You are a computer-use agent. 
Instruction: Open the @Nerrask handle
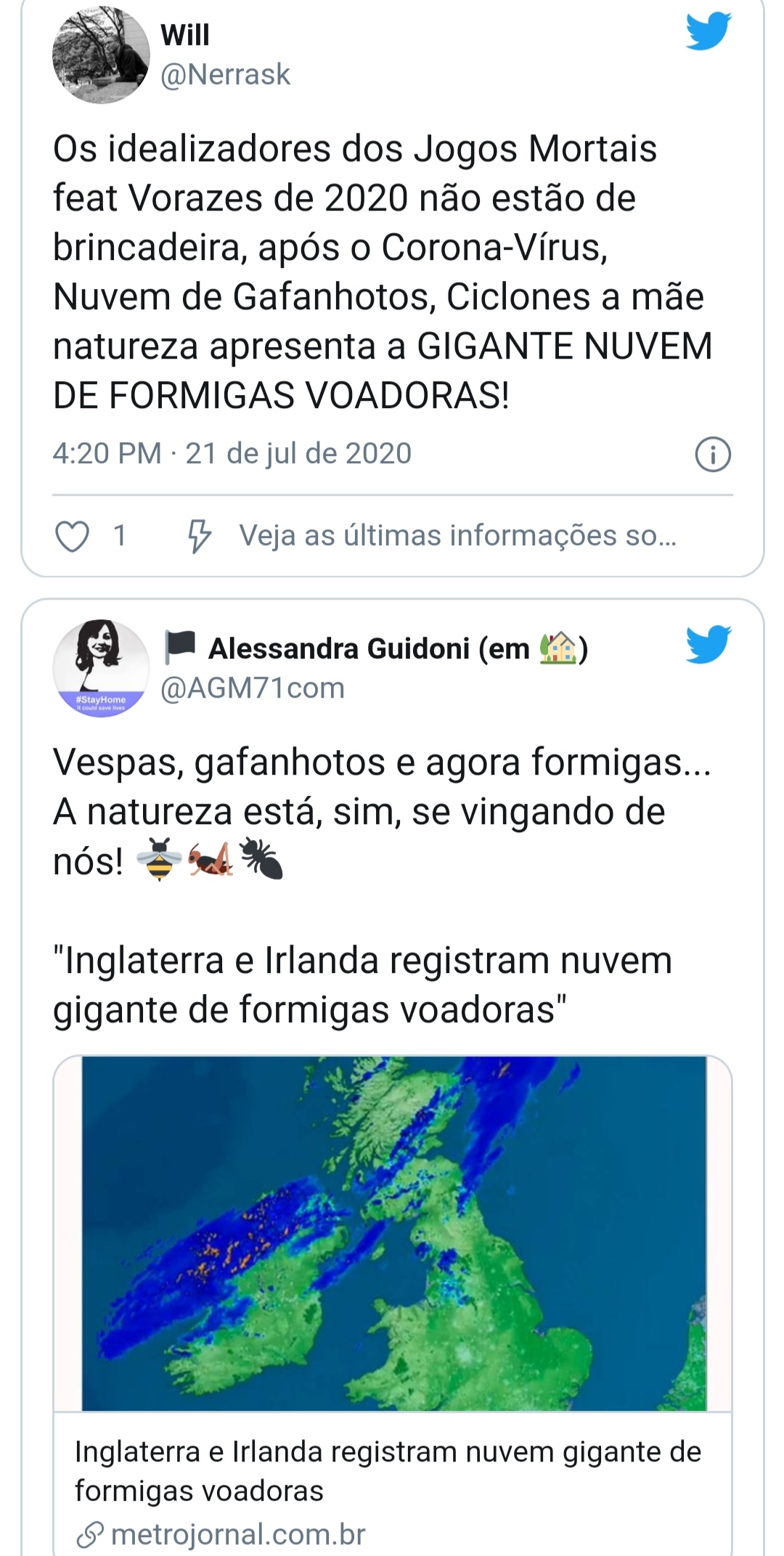pos(225,74)
